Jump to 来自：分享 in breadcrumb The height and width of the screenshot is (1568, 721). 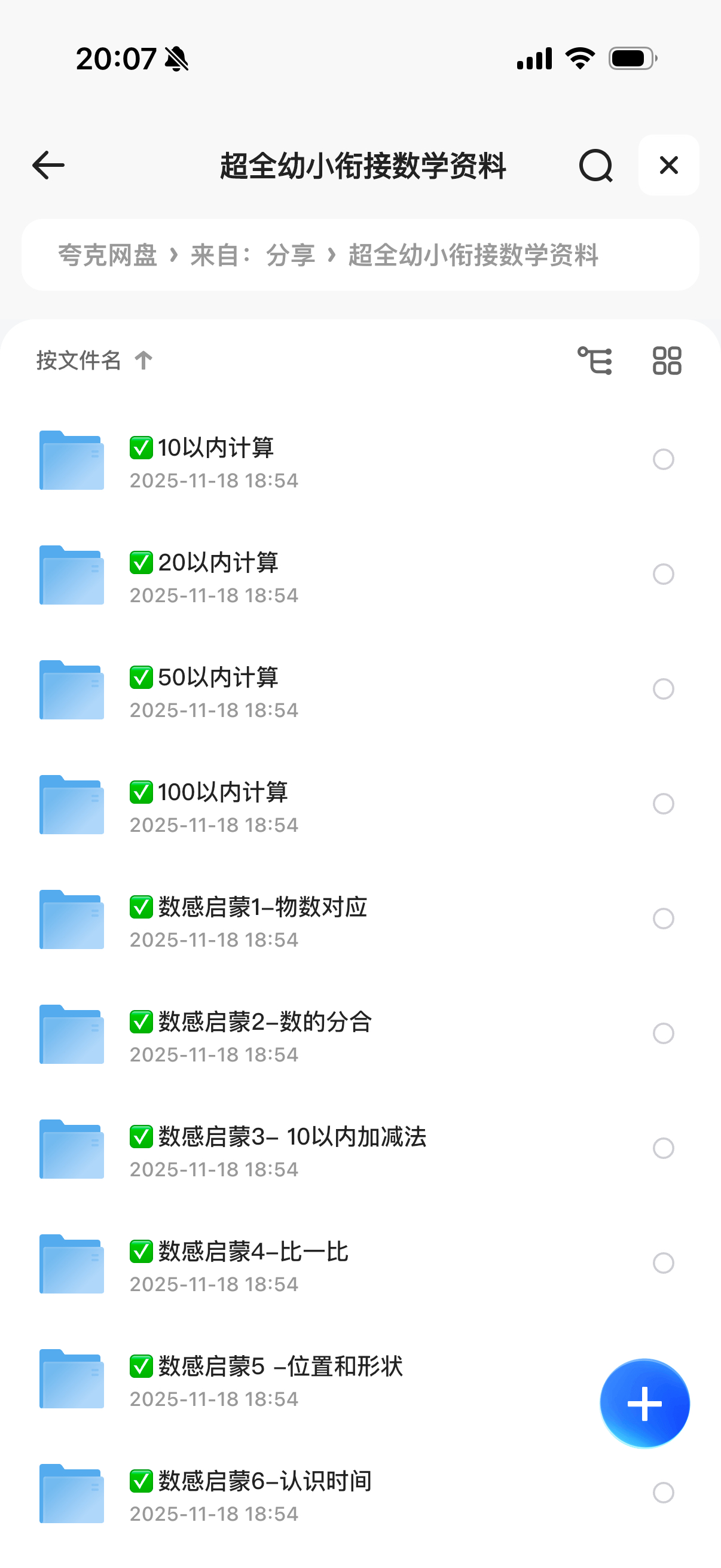252,255
